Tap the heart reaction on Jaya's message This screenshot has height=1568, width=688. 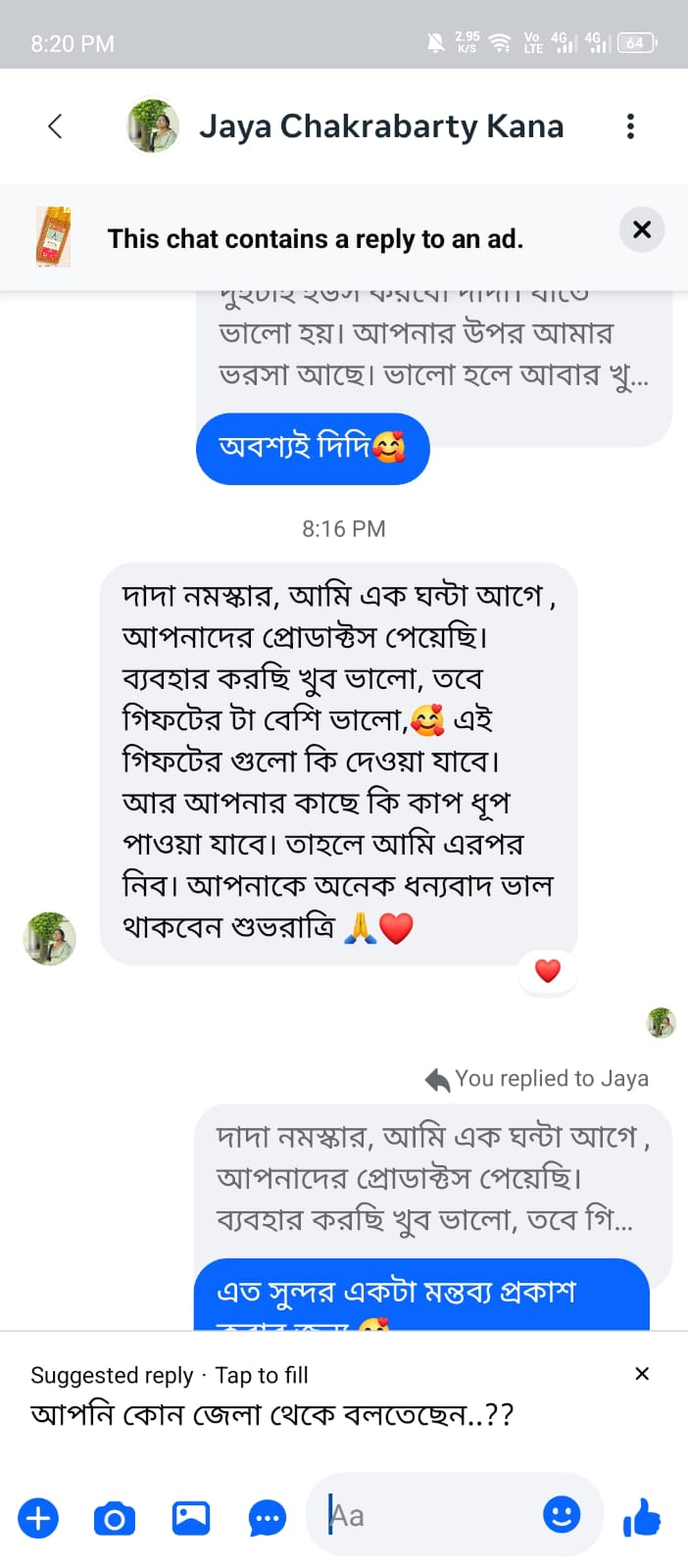click(547, 971)
